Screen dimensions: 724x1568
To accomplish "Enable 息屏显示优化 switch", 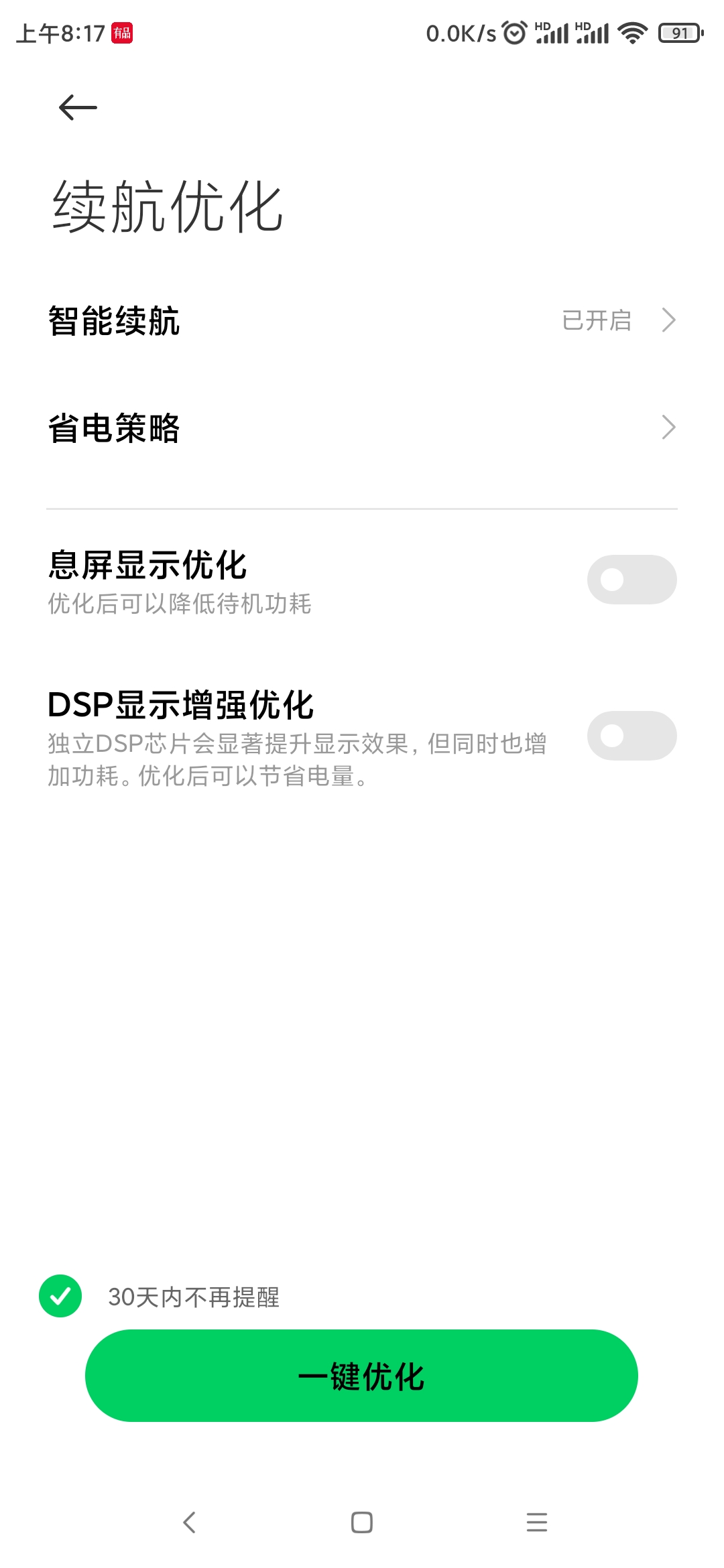I will point(631,580).
